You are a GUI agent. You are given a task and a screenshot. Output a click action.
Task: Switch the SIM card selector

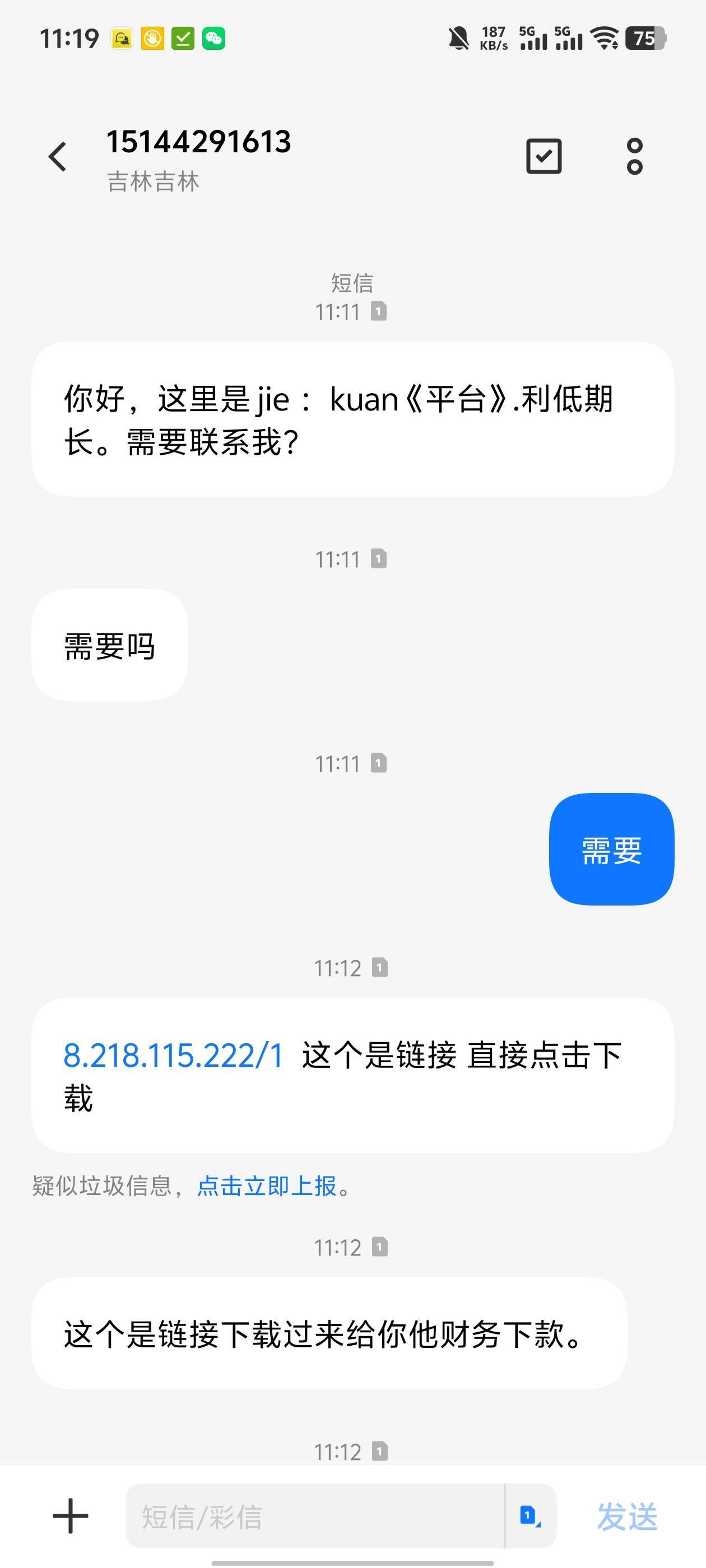click(x=530, y=1516)
